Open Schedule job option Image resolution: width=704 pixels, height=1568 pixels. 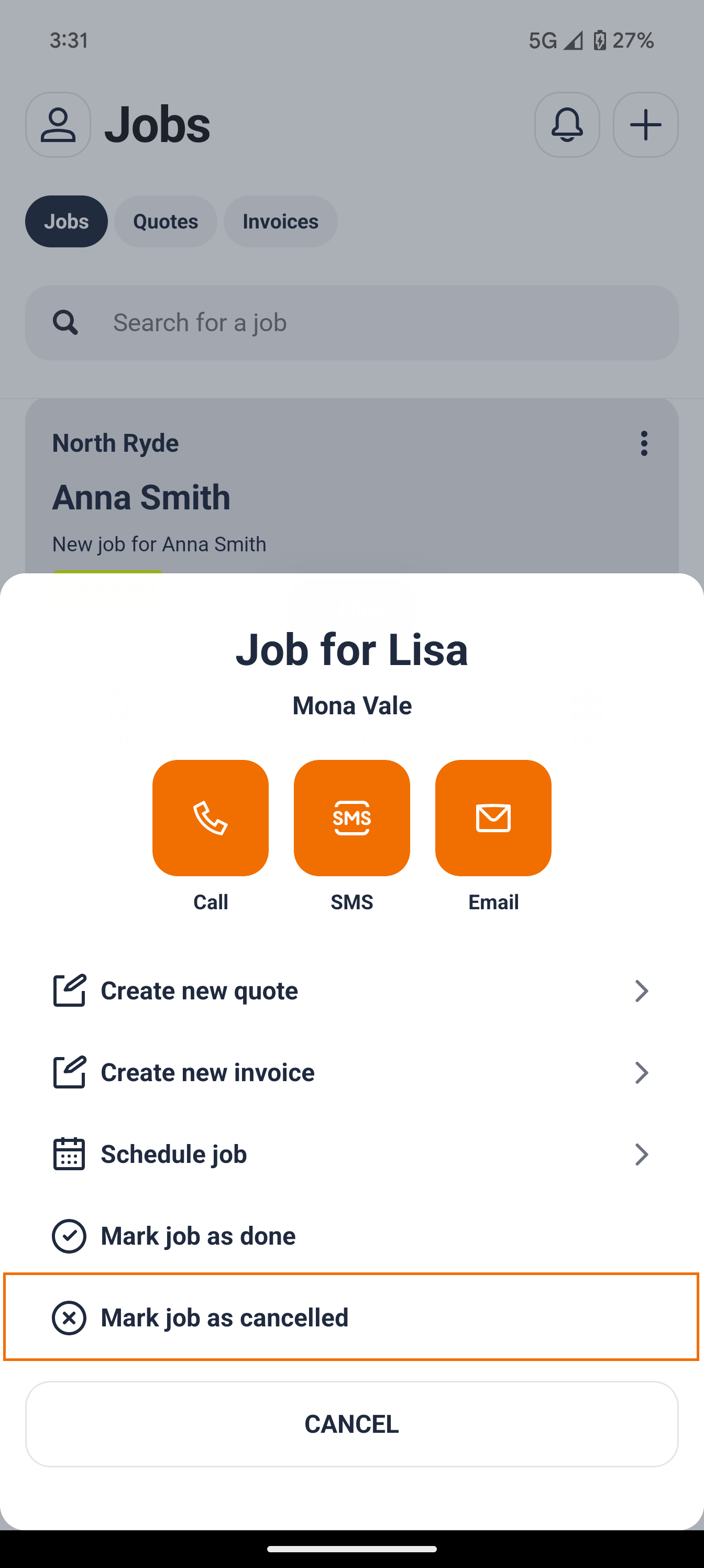pyautogui.click(x=351, y=1154)
